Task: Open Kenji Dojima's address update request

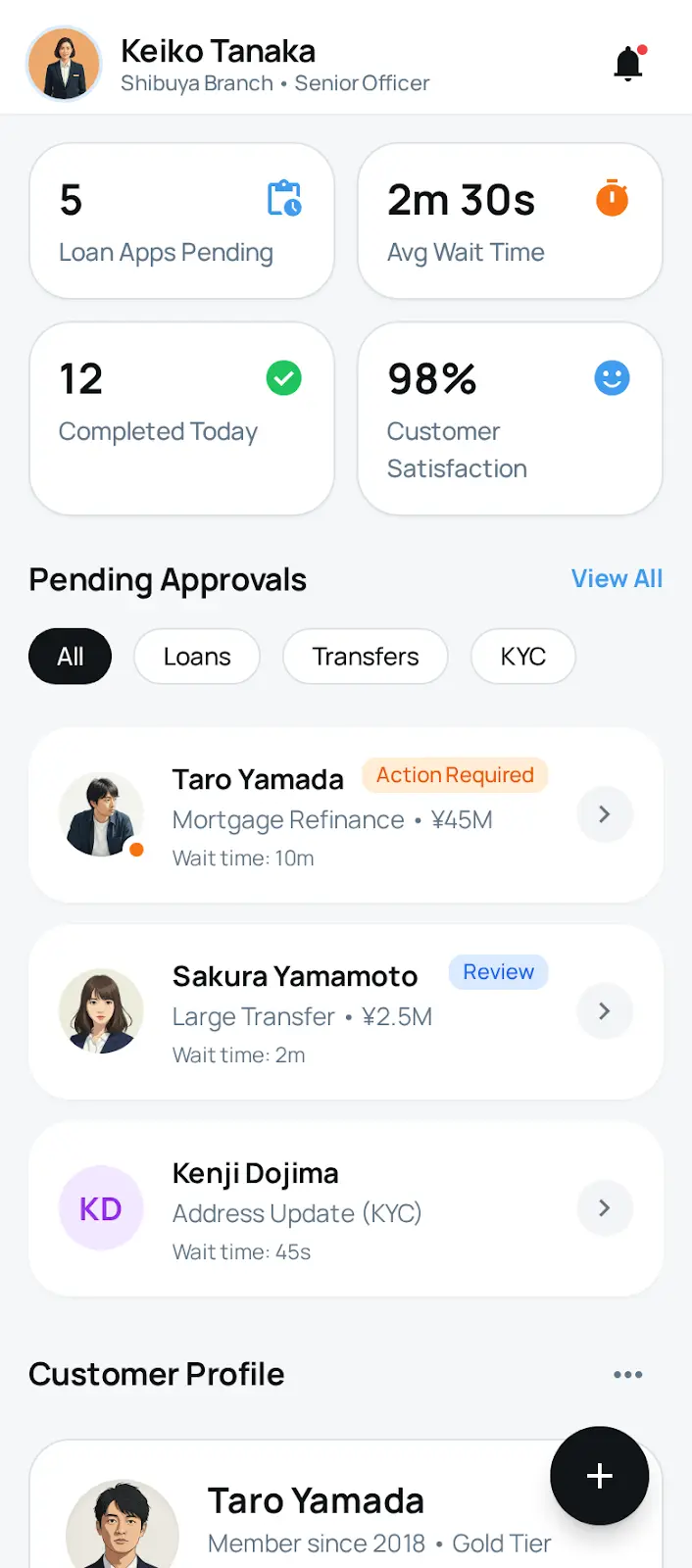Action: click(x=345, y=1209)
